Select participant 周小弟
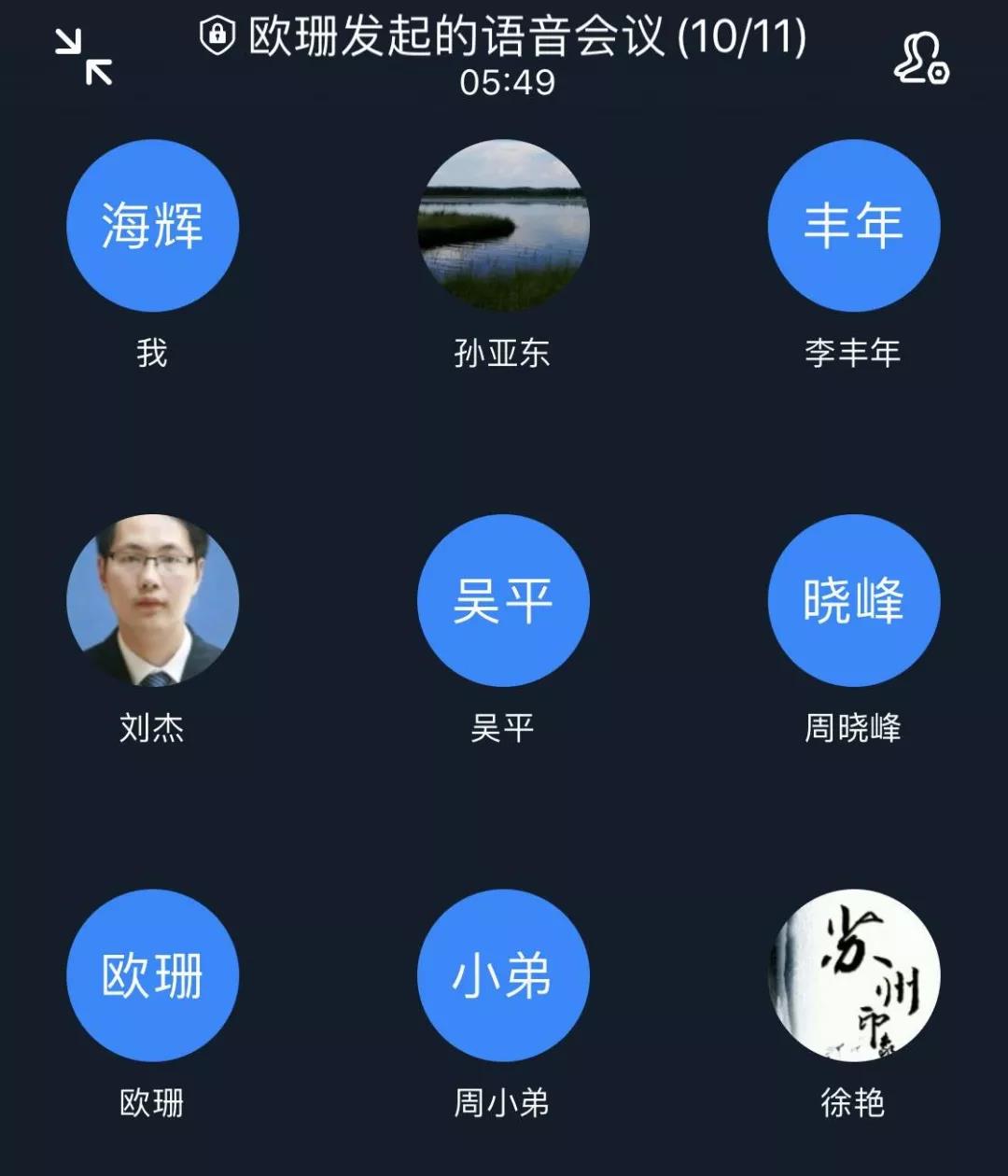1008x1176 pixels. 503,975
